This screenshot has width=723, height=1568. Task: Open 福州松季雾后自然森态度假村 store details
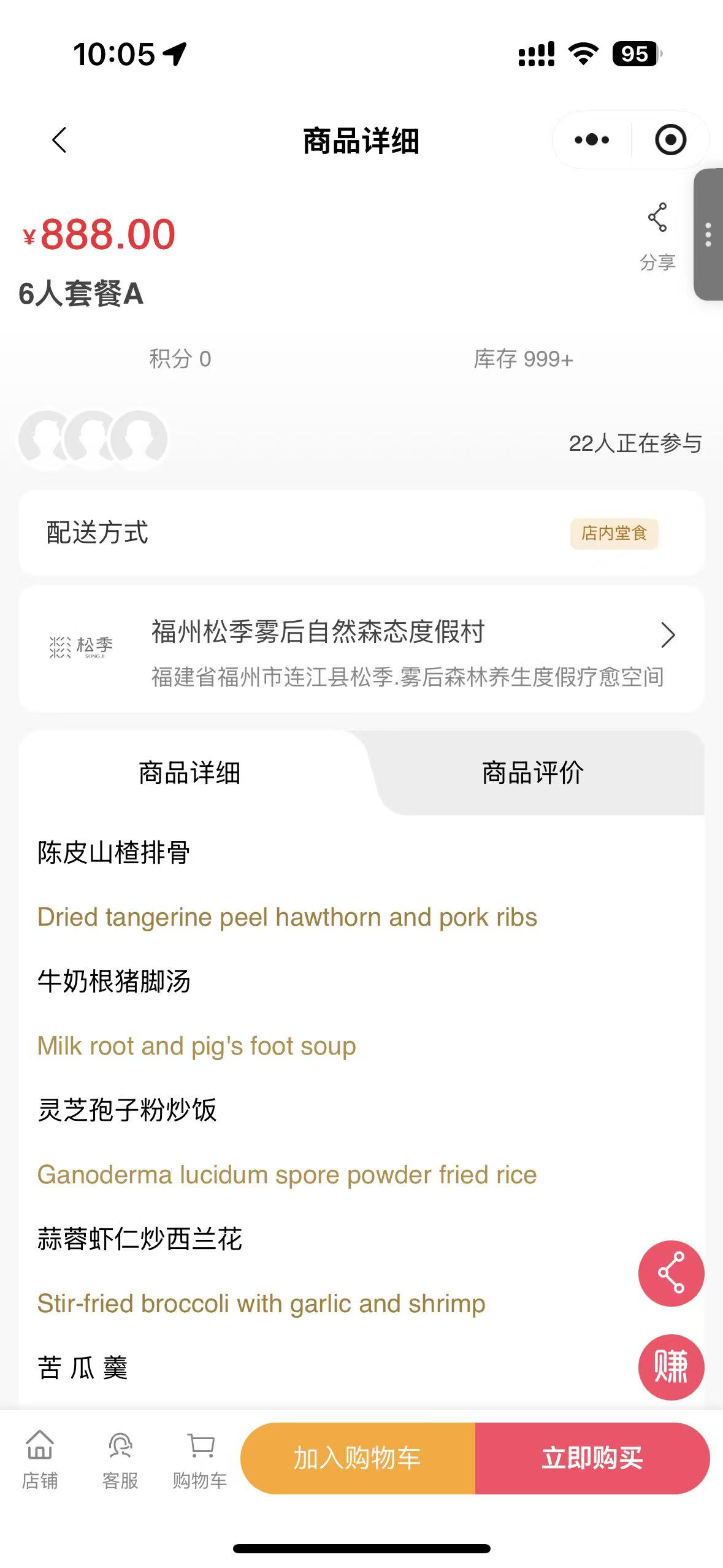click(362, 650)
